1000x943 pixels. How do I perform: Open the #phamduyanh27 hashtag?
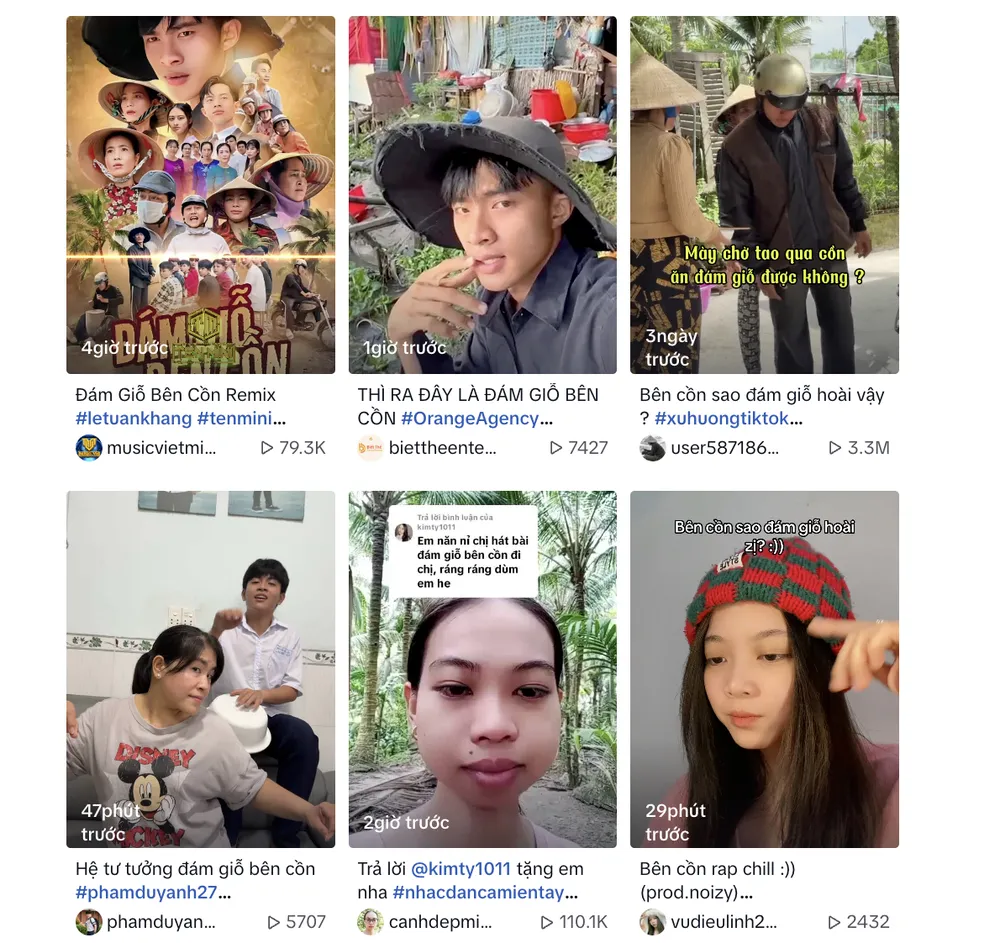[152, 893]
